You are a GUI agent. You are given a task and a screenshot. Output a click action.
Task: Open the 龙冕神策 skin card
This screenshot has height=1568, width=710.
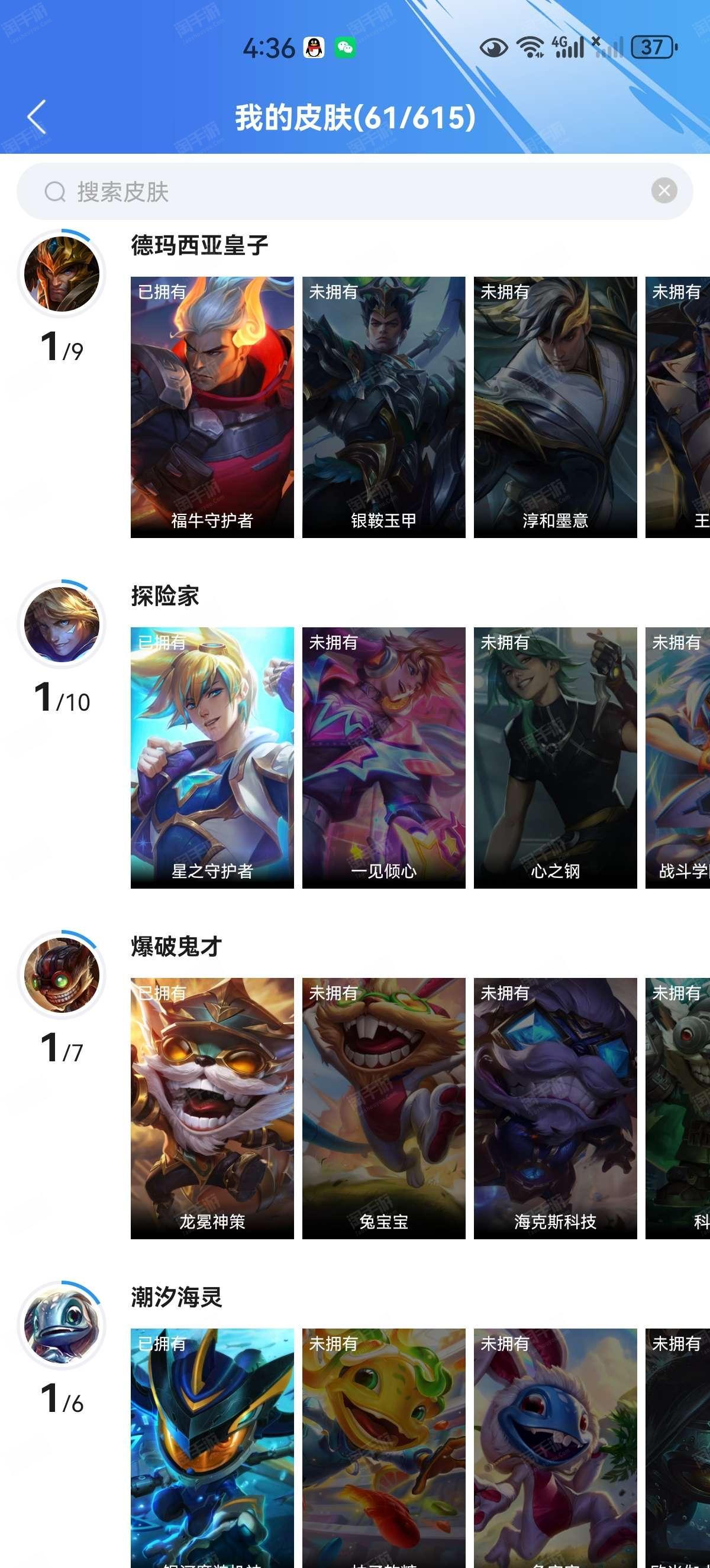tap(212, 1109)
